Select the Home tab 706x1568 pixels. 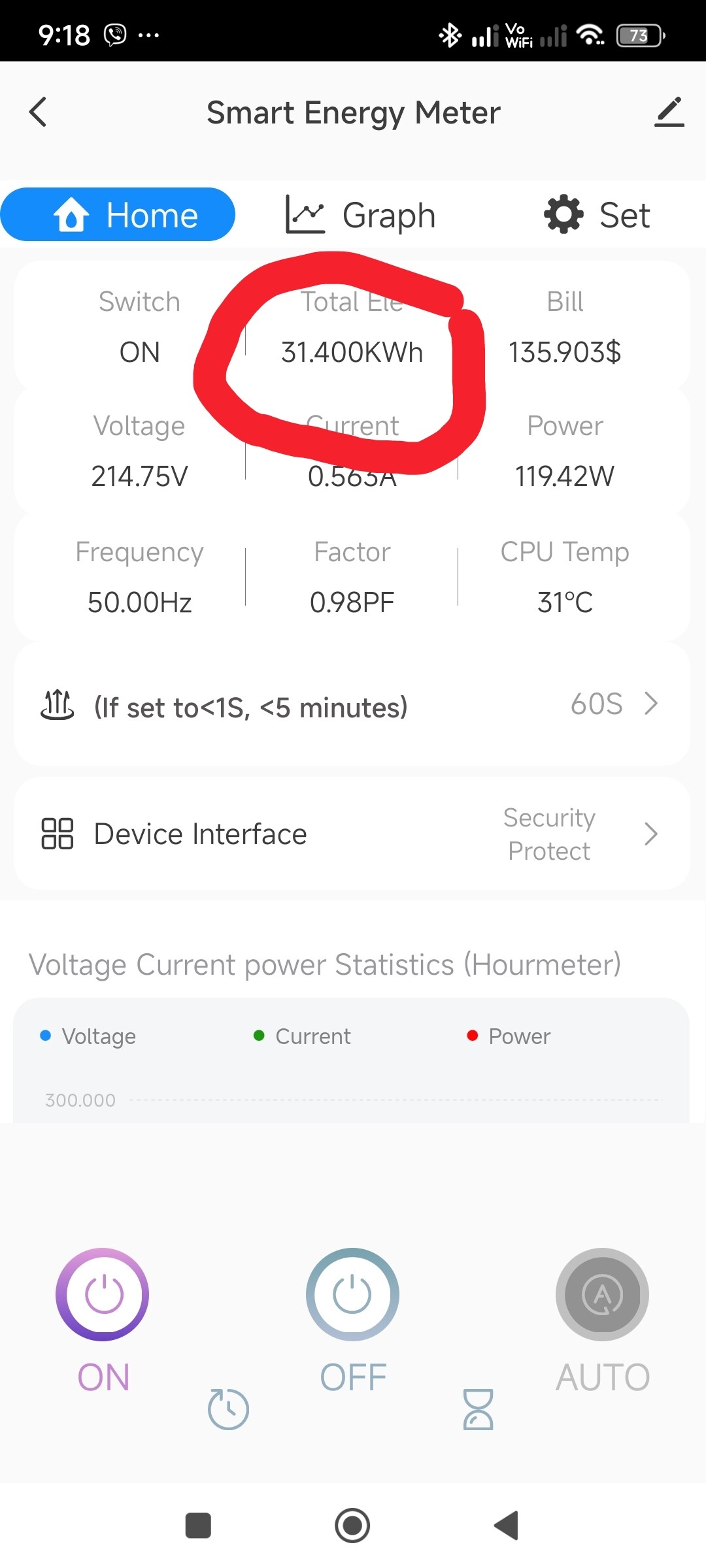118,215
